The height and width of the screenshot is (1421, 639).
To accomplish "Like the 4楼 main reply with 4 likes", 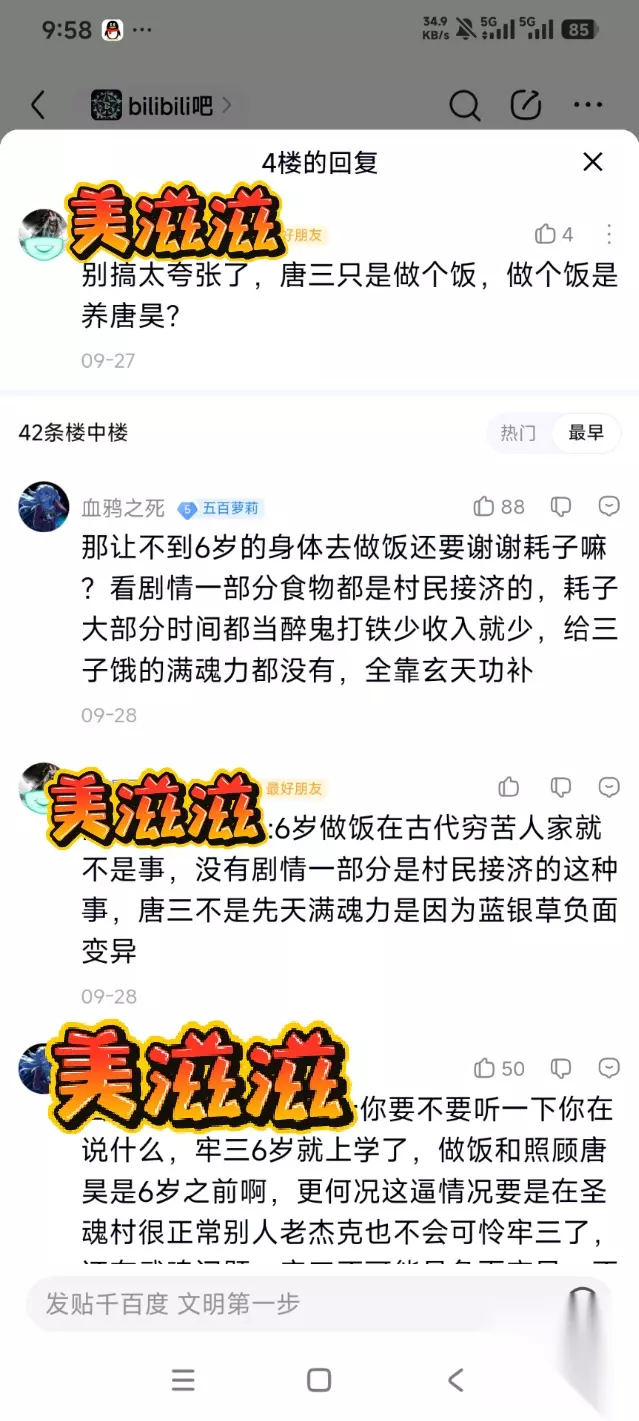I will (x=554, y=234).
